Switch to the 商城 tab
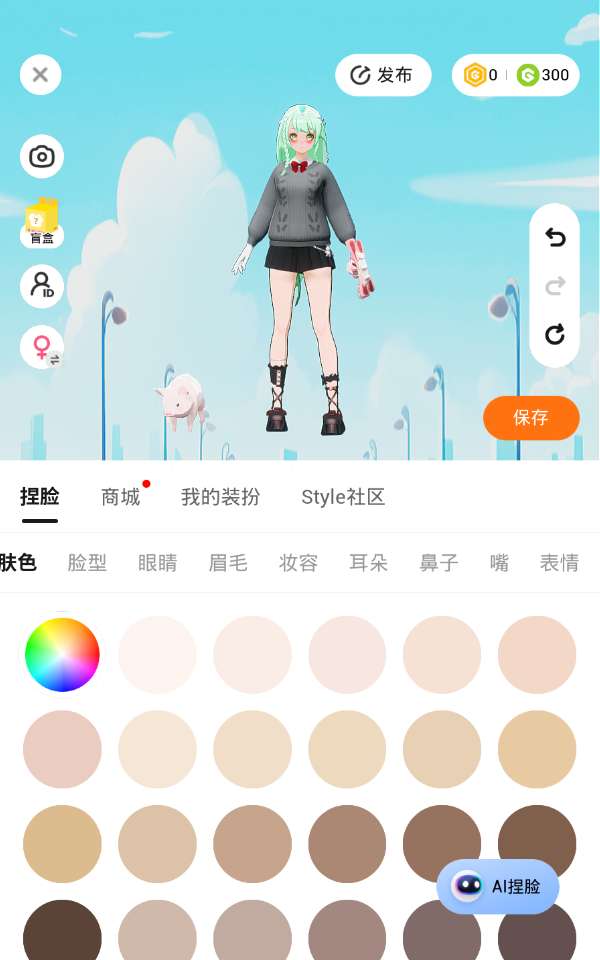600x960 pixels. 121,497
